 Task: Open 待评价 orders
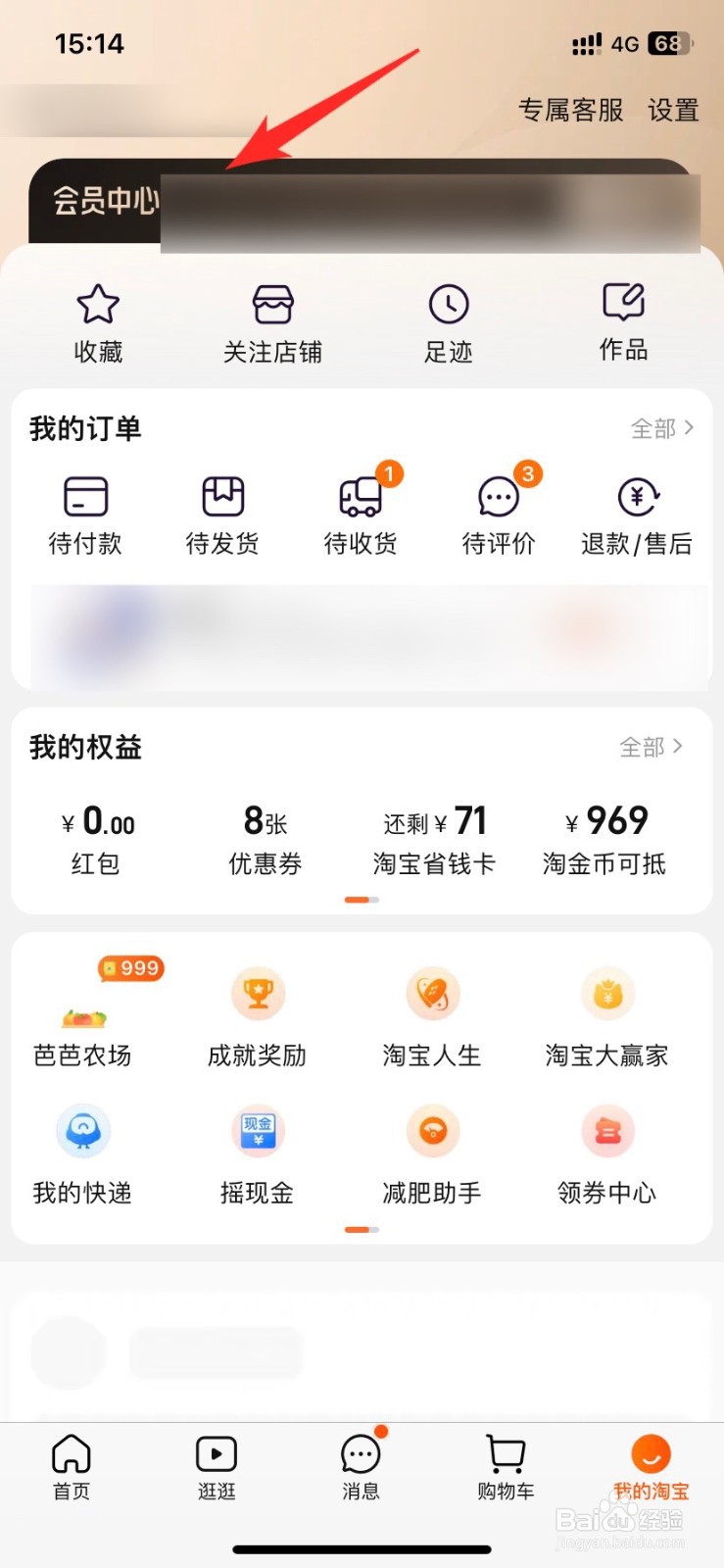pos(499,515)
